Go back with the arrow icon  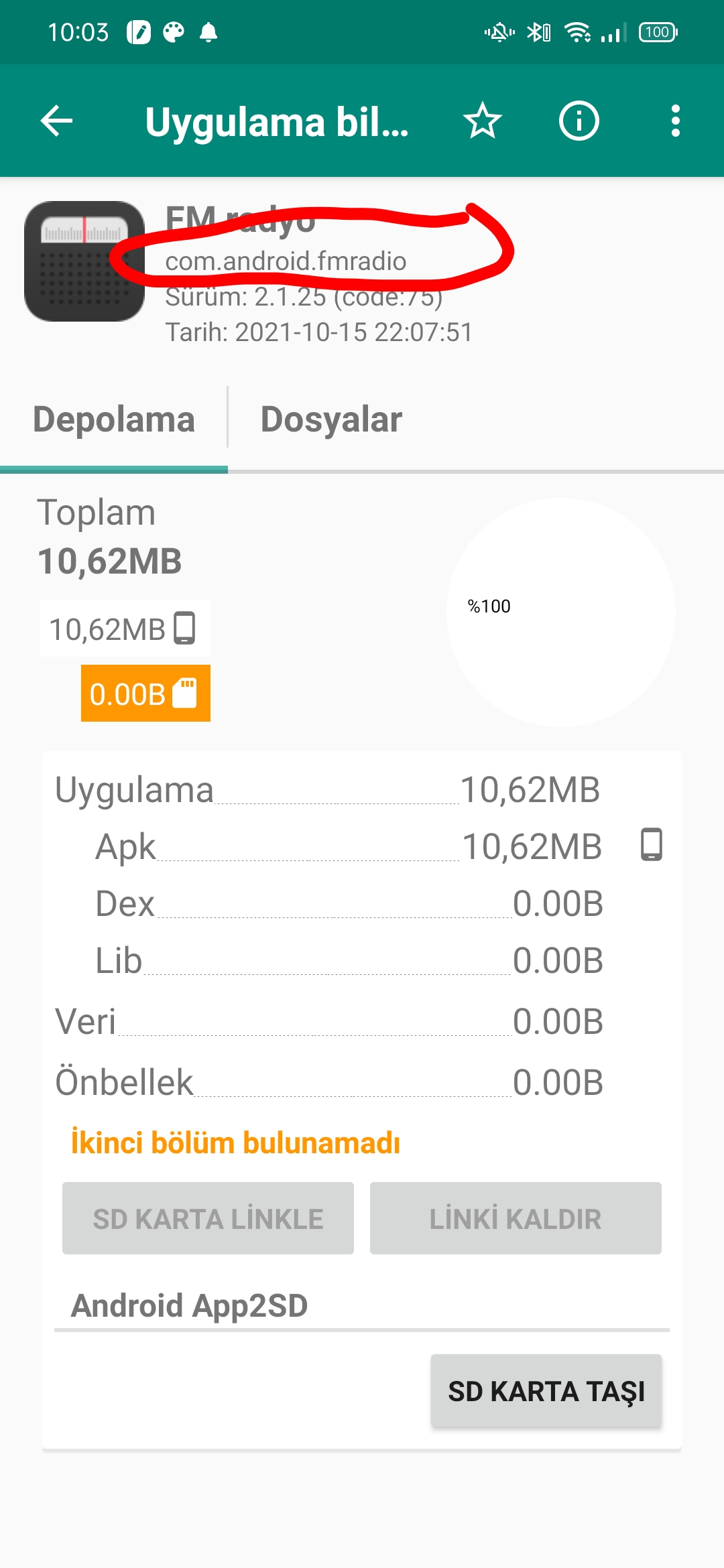pos(56,121)
